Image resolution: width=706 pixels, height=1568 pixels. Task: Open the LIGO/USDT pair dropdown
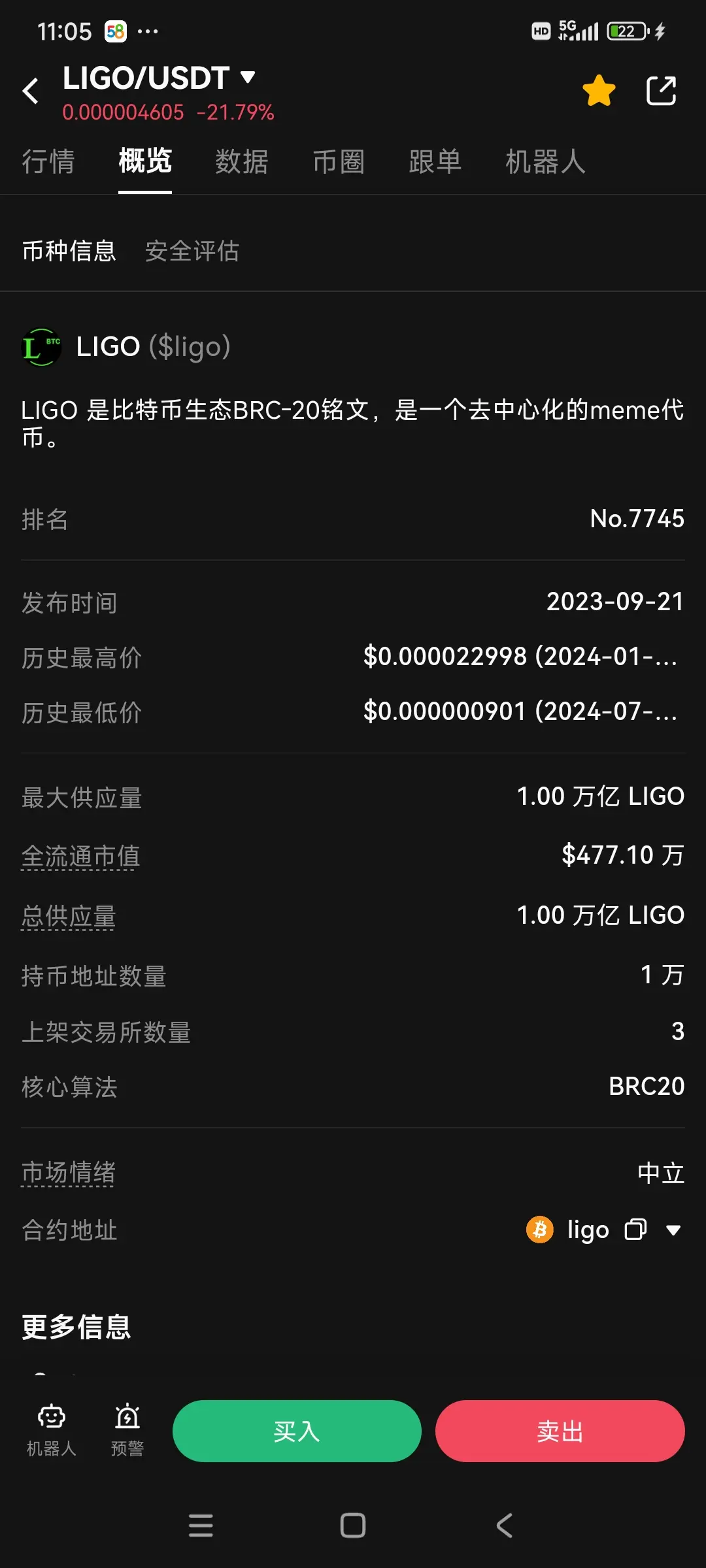tap(247, 78)
